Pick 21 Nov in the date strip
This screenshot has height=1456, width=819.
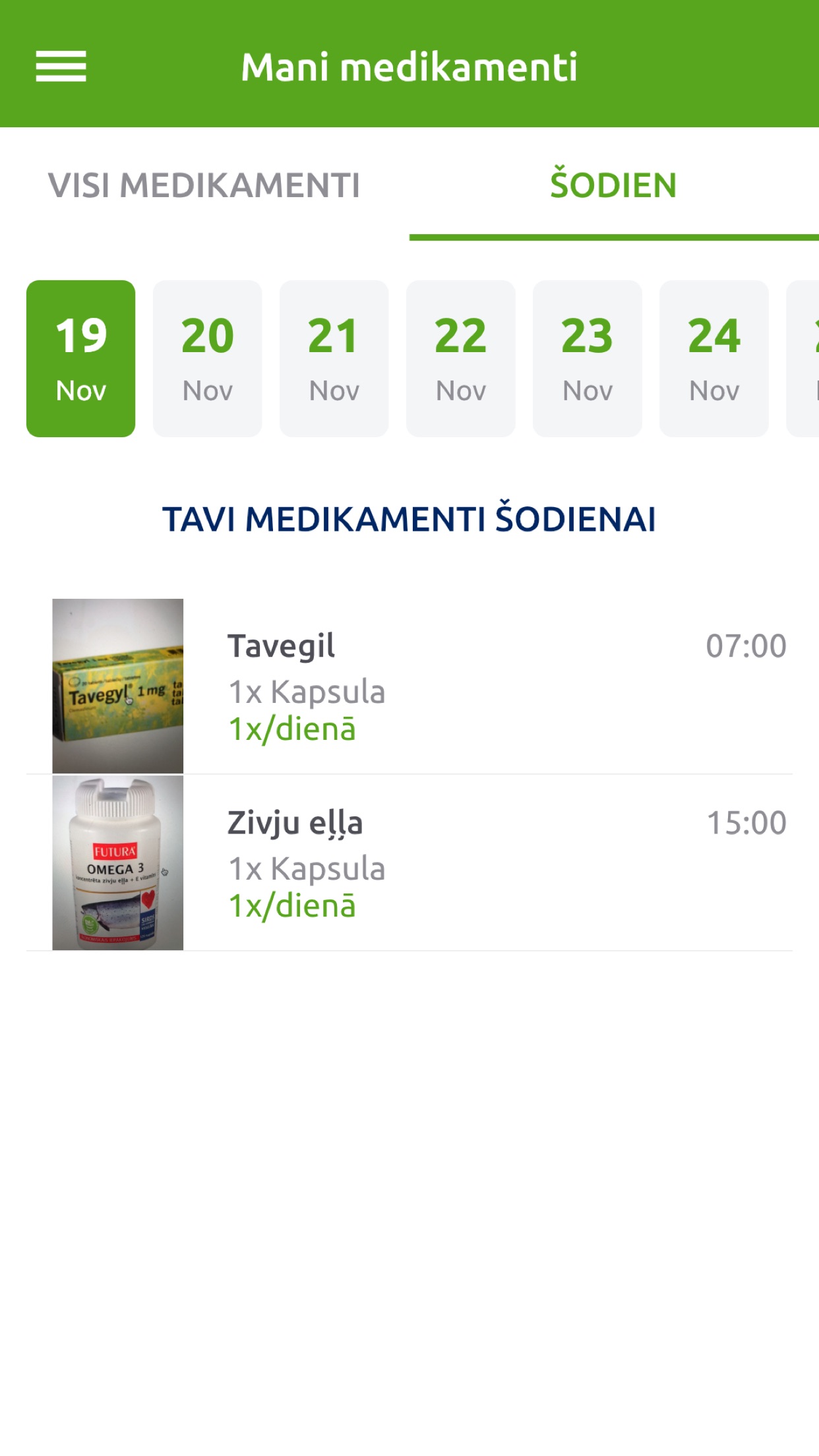click(334, 359)
